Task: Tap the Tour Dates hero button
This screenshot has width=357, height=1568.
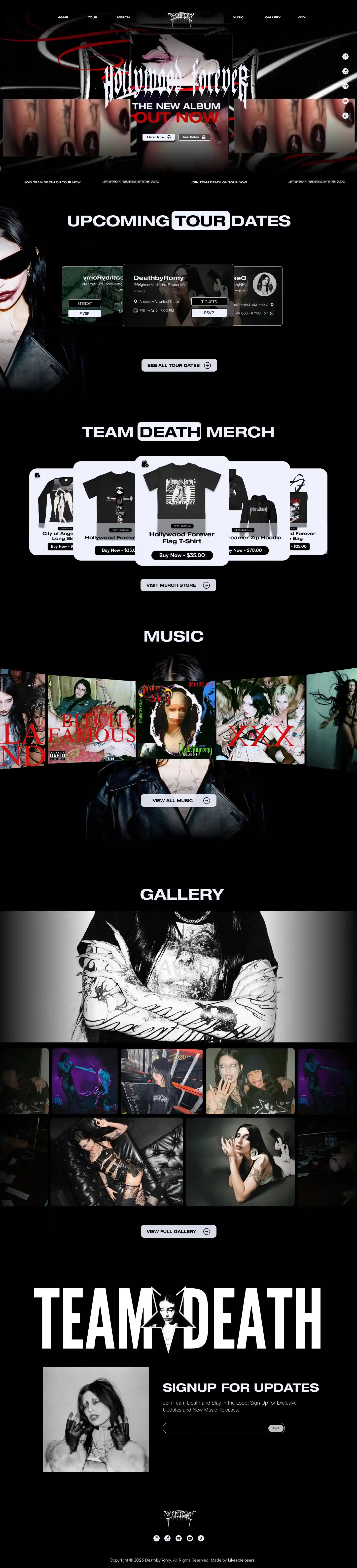Action: coord(194,137)
